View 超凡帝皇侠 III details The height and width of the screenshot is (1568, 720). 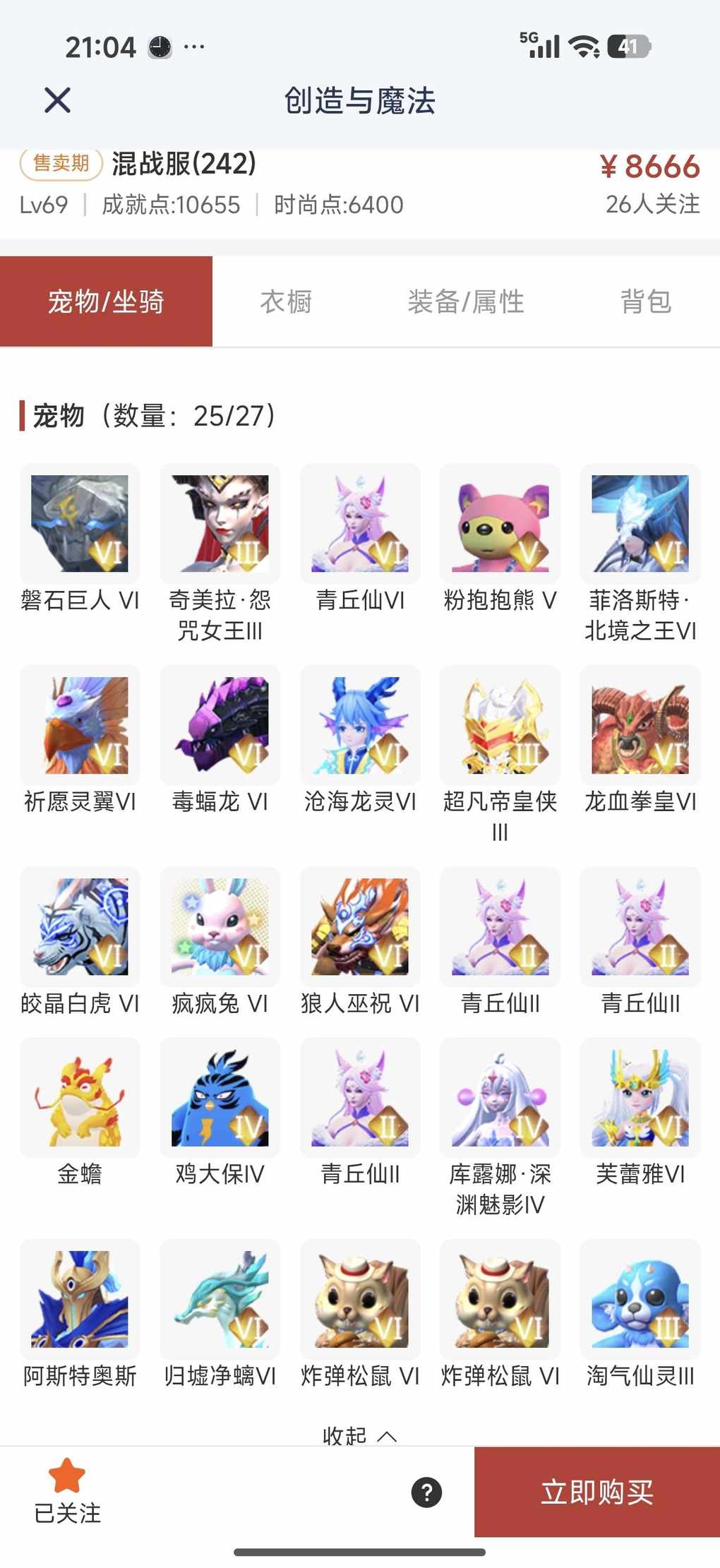coord(500,725)
